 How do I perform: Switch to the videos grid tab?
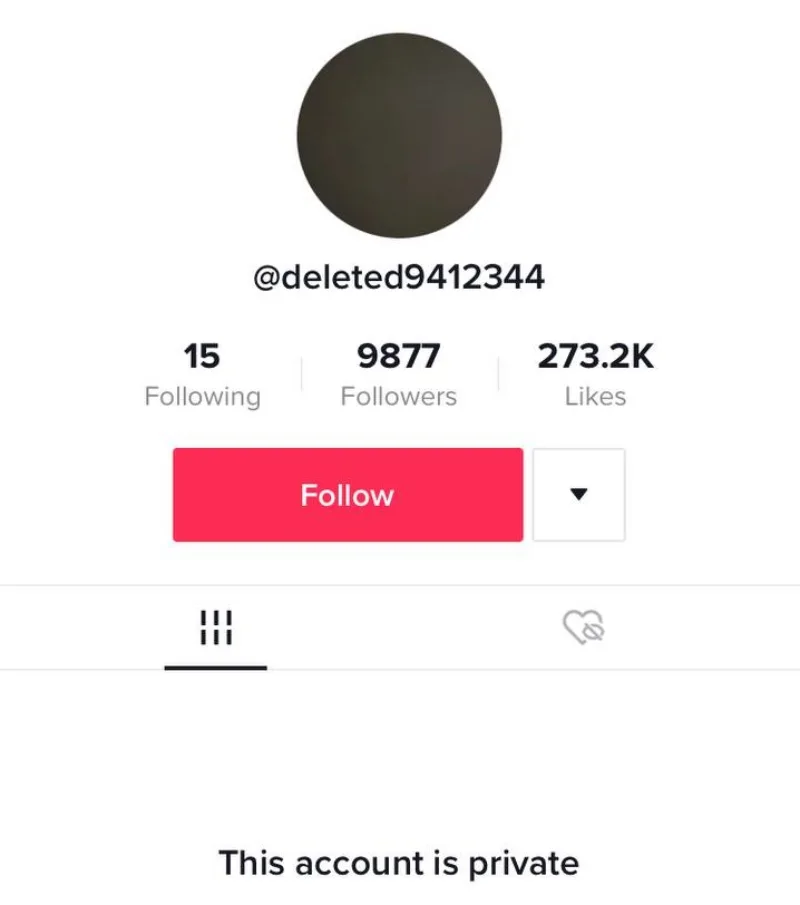coord(216,628)
